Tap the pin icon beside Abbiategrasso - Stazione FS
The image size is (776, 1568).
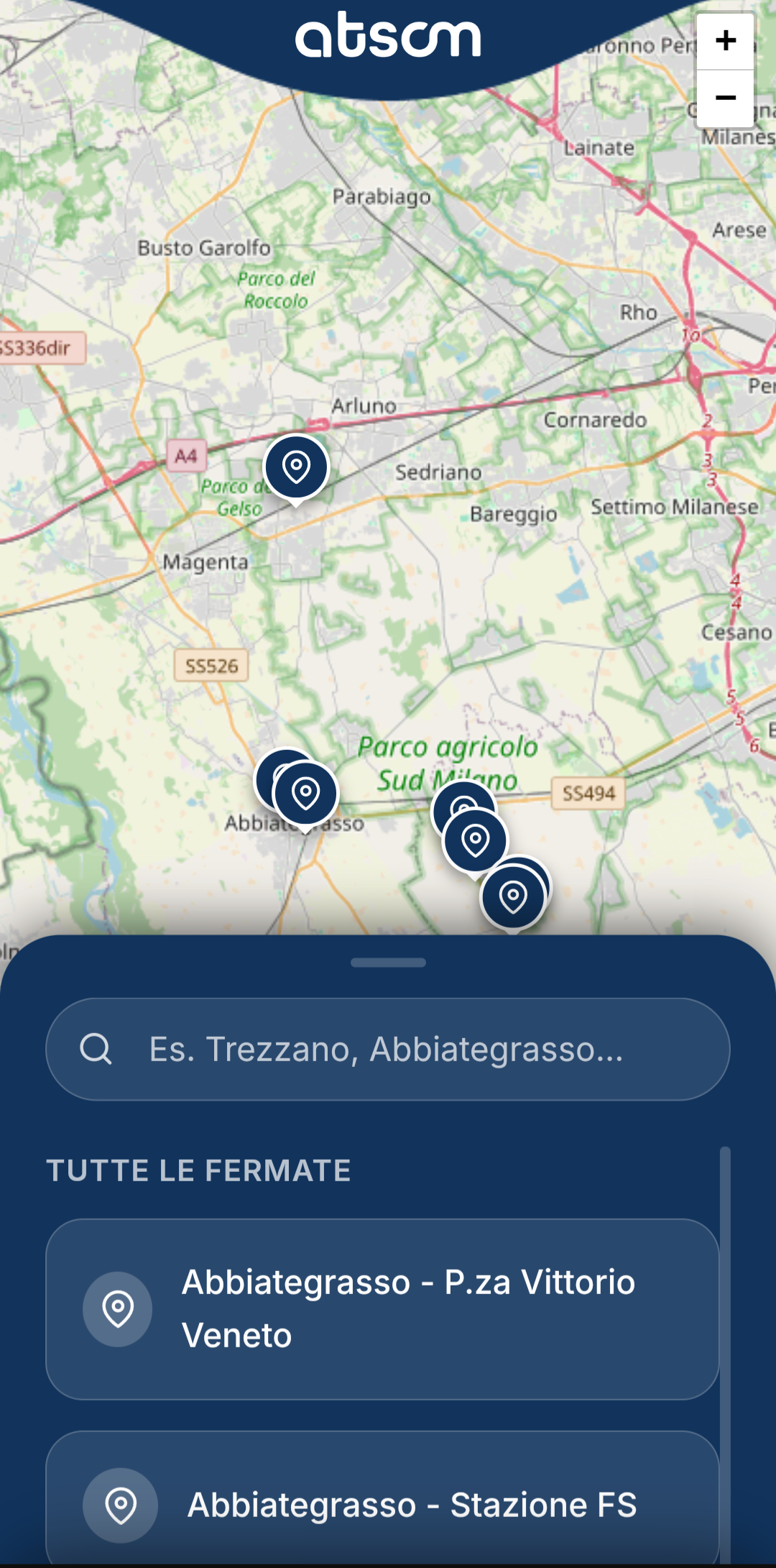coord(121,1507)
